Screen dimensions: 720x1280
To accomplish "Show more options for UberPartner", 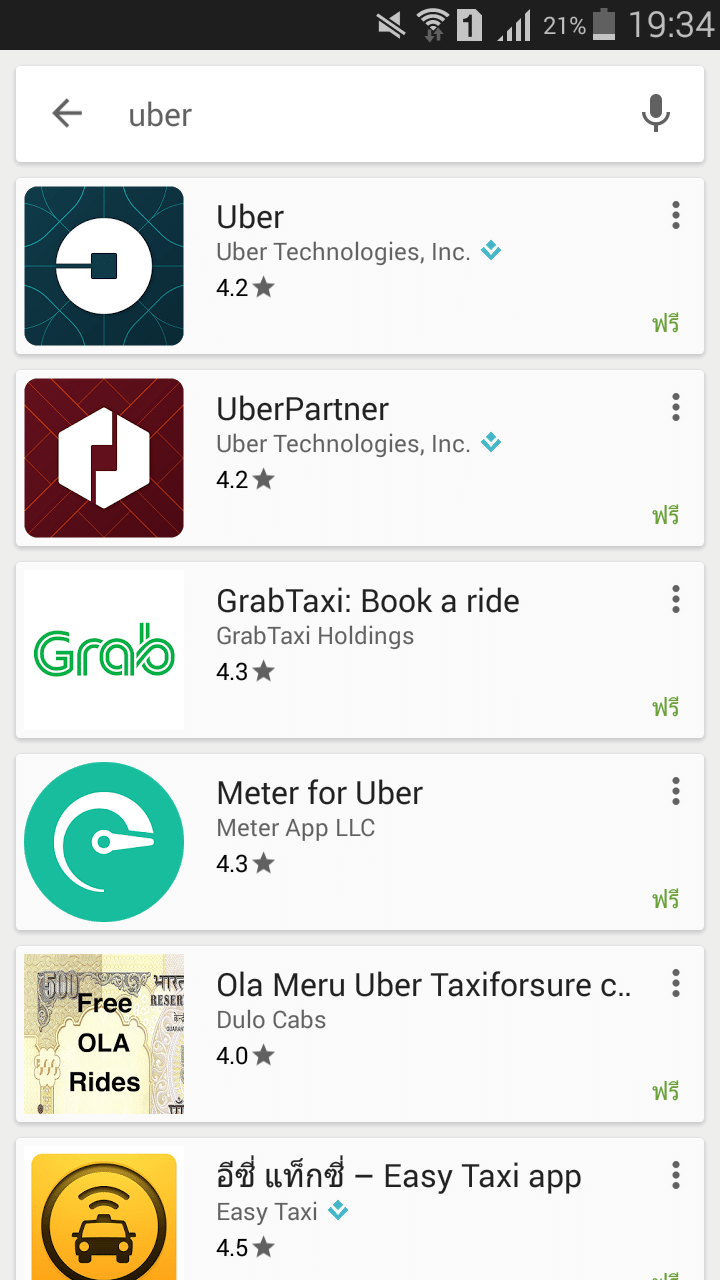I will [x=676, y=407].
